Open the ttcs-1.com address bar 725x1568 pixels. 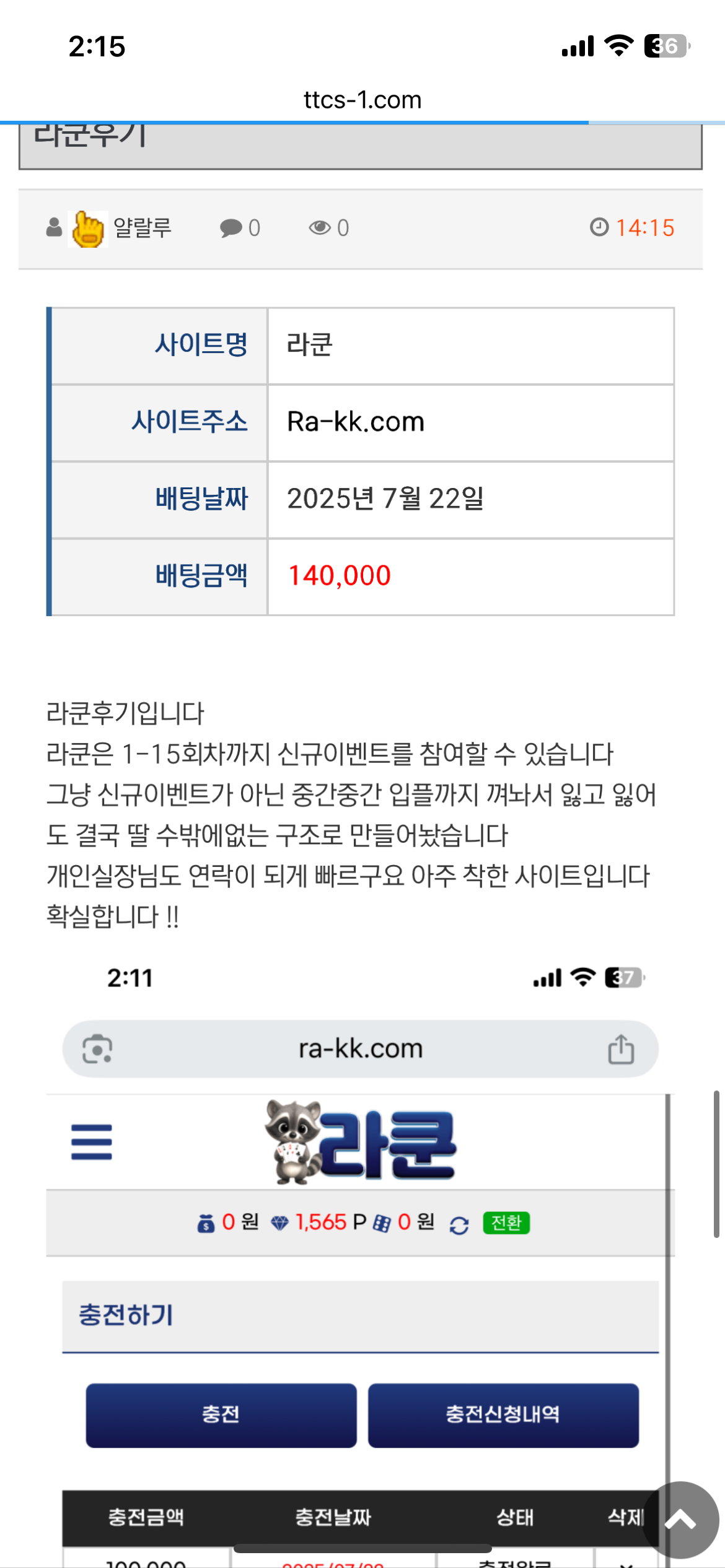click(362, 100)
